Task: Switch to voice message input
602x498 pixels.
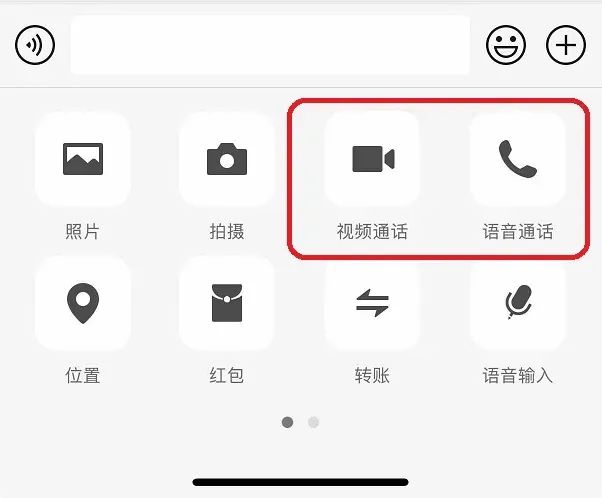Action: [35, 45]
